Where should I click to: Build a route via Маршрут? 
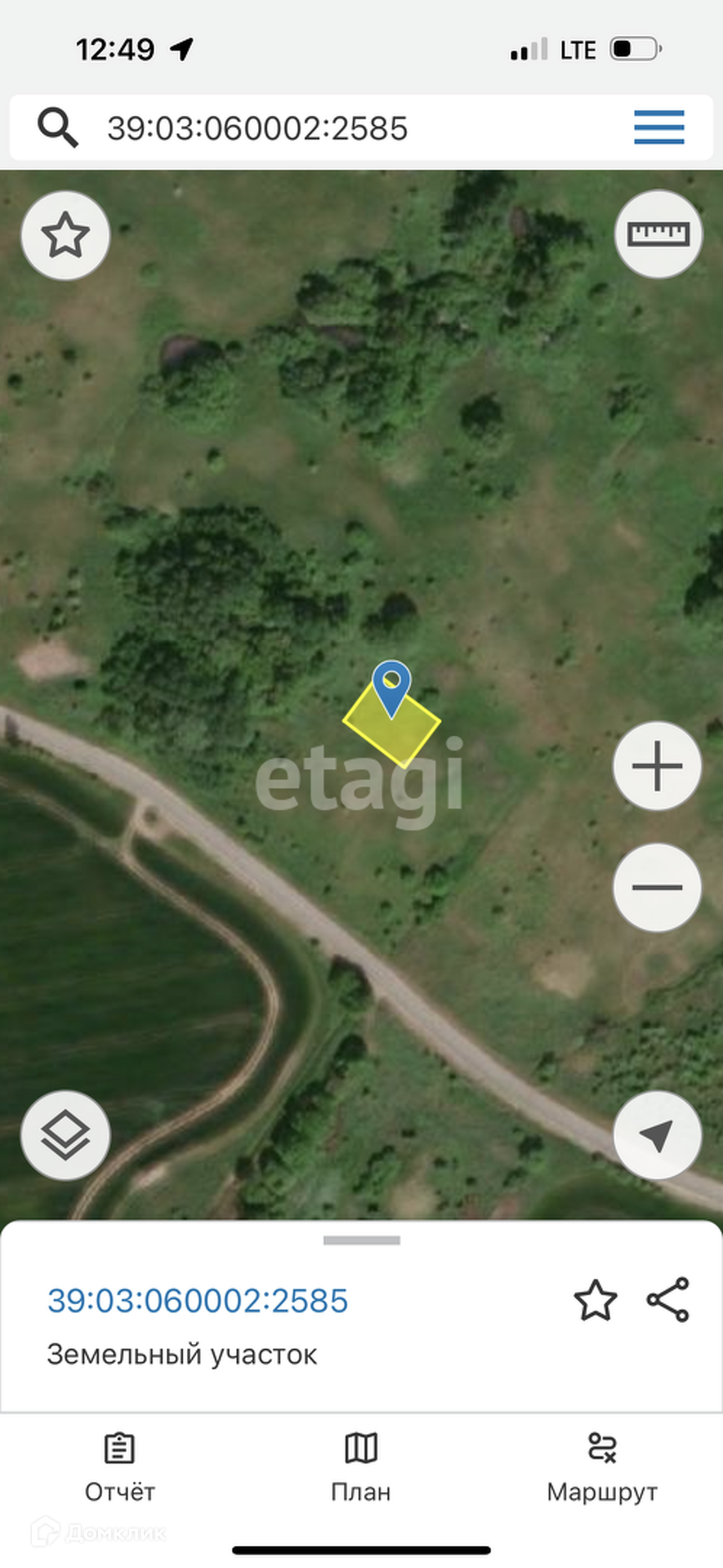pos(602,1468)
